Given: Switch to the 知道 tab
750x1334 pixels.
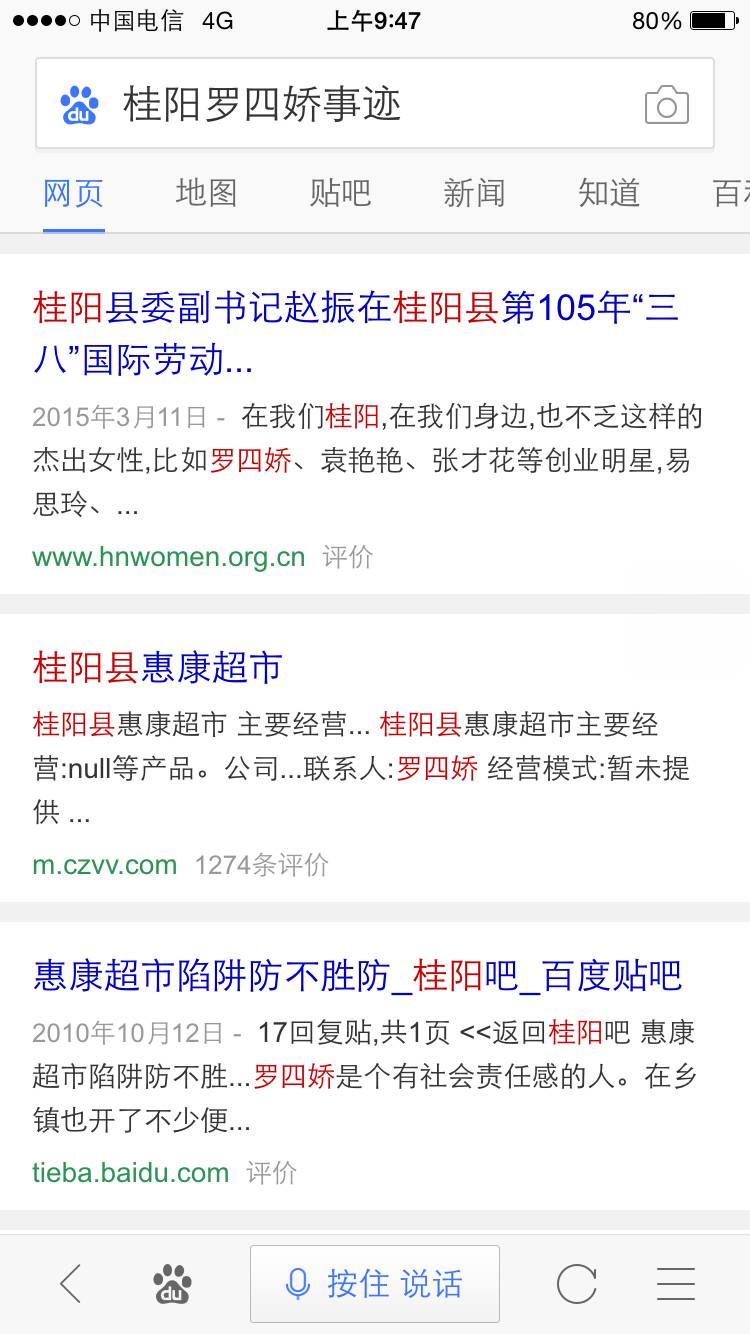Looking at the screenshot, I should pyautogui.click(x=608, y=193).
